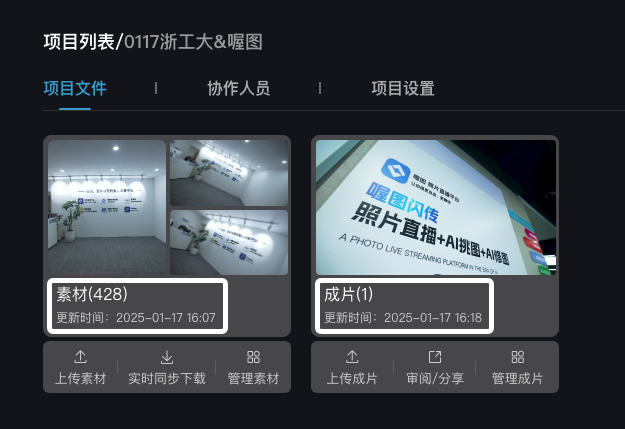Switch to the 协作人员 tab
Screen dimensions: 625x429
pyautogui.click(x=238, y=88)
